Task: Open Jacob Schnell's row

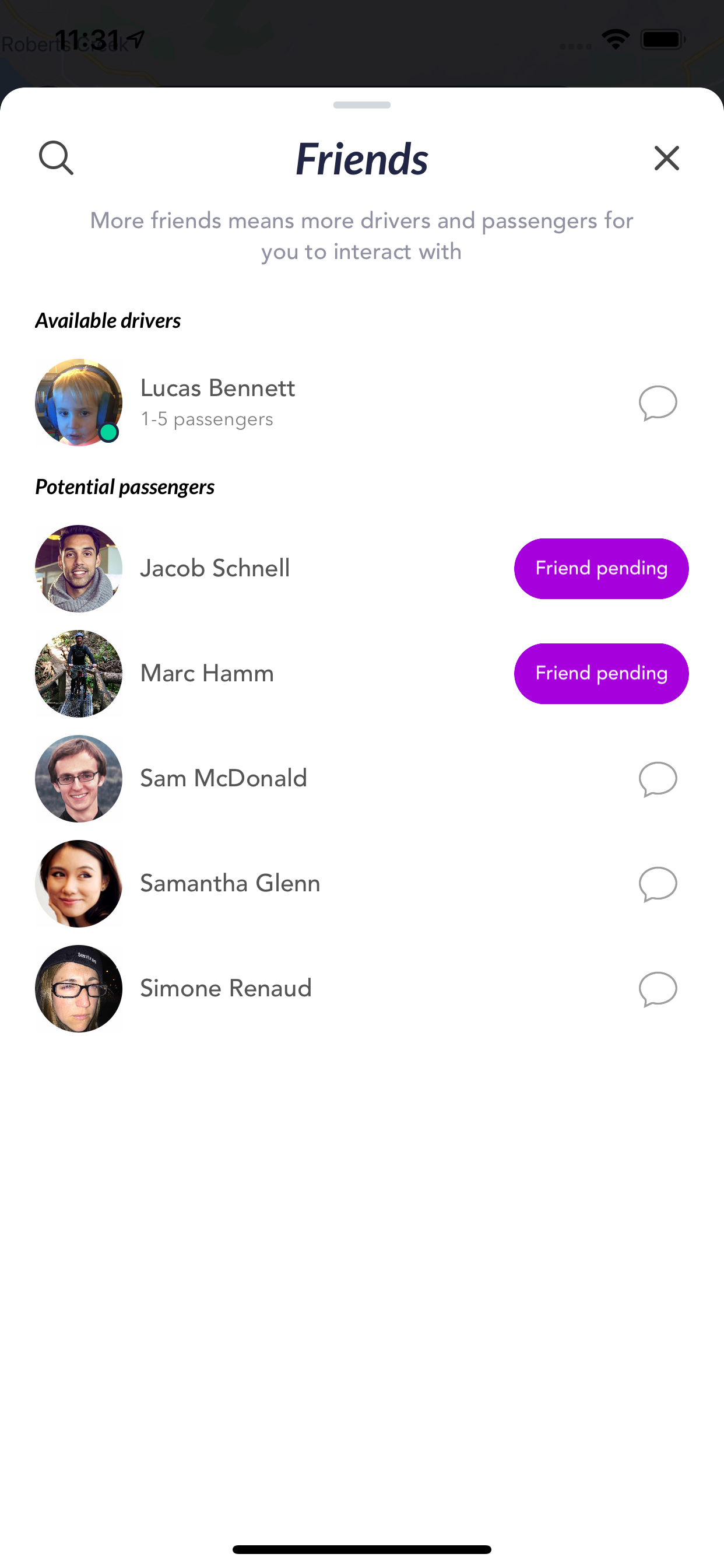Action: coord(215,569)
